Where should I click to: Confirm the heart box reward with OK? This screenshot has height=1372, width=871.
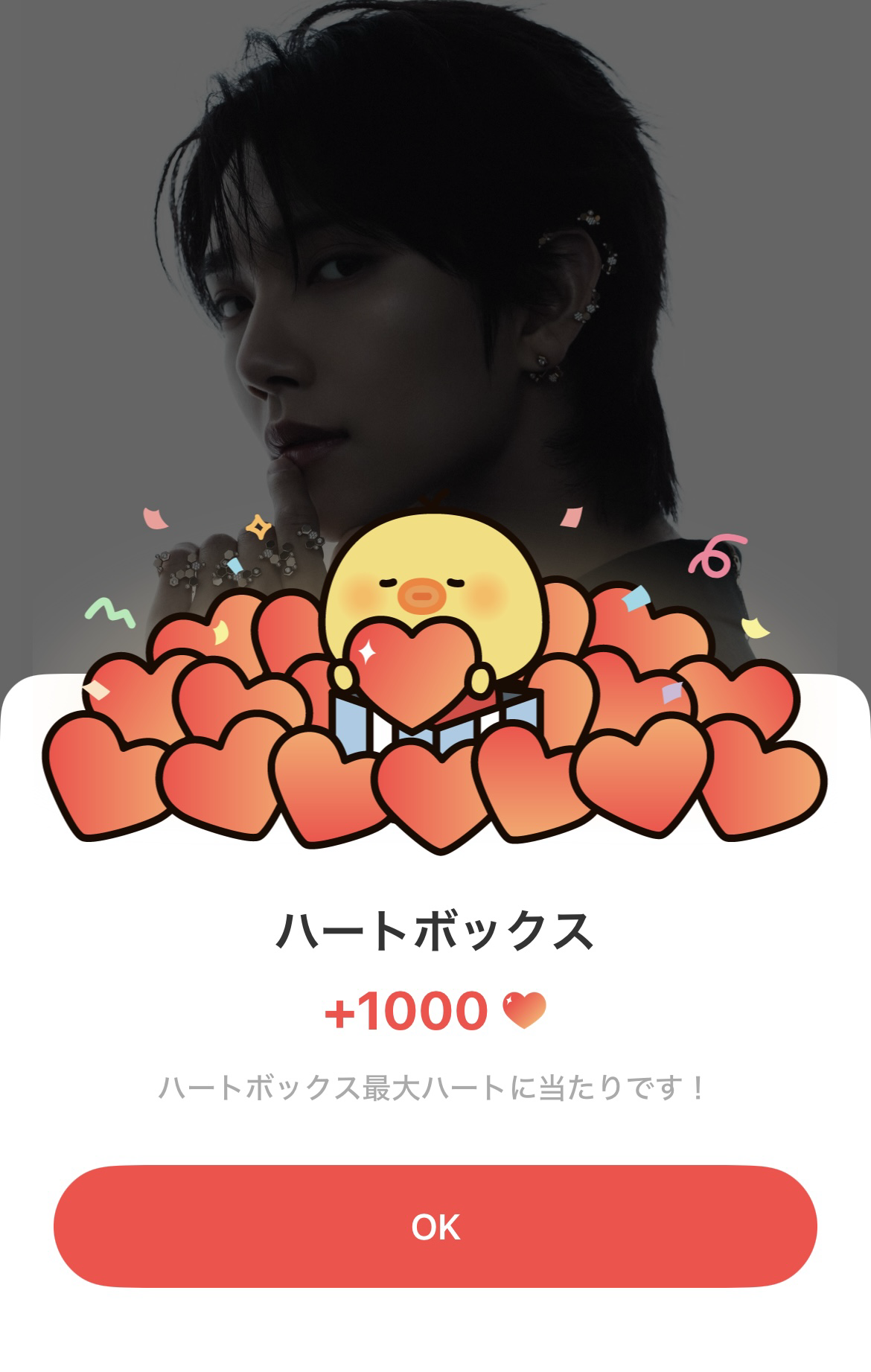pyautogui.click(x=435, y=1226)
